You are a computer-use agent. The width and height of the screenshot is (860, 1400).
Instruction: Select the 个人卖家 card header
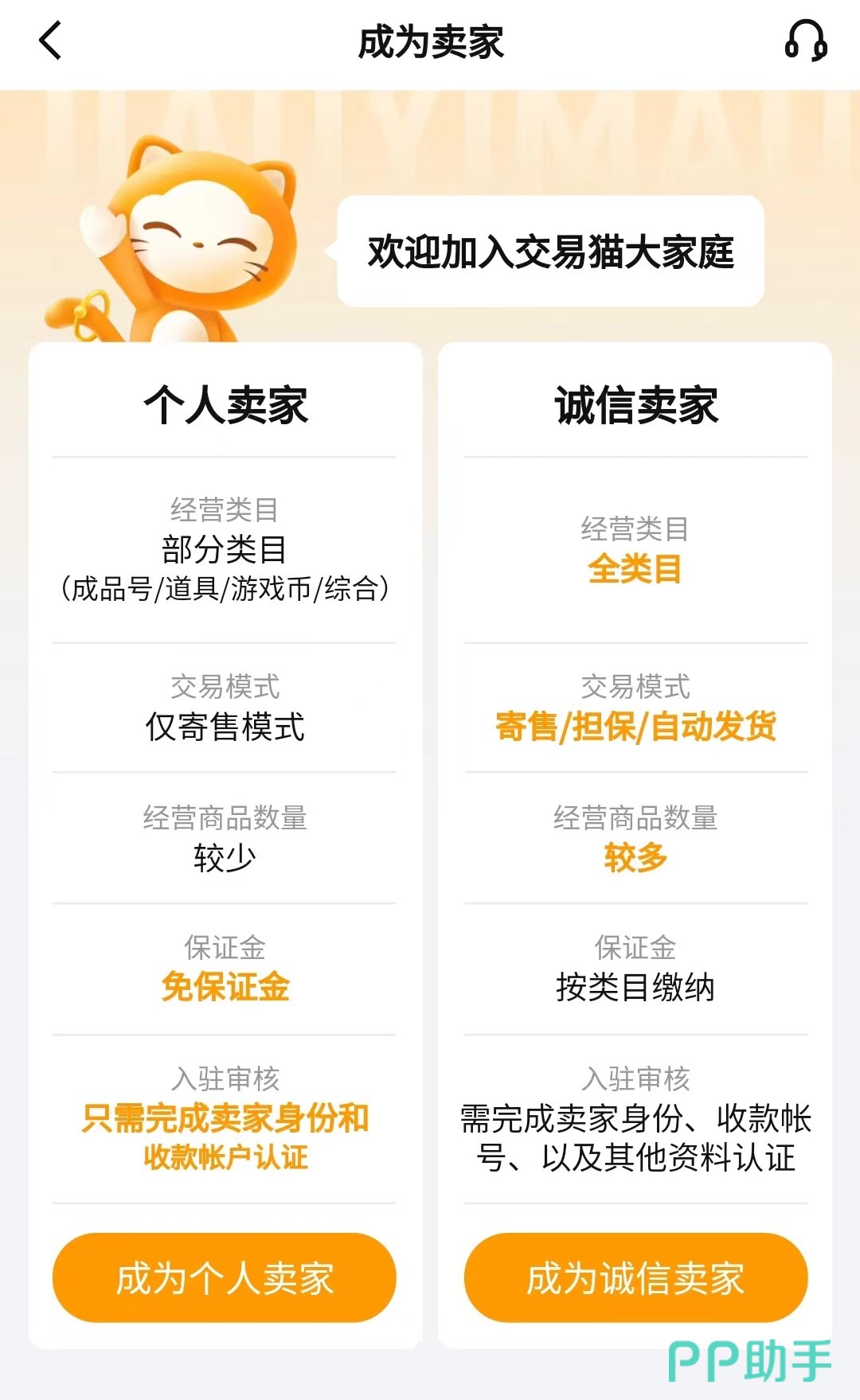coord(224,404)
